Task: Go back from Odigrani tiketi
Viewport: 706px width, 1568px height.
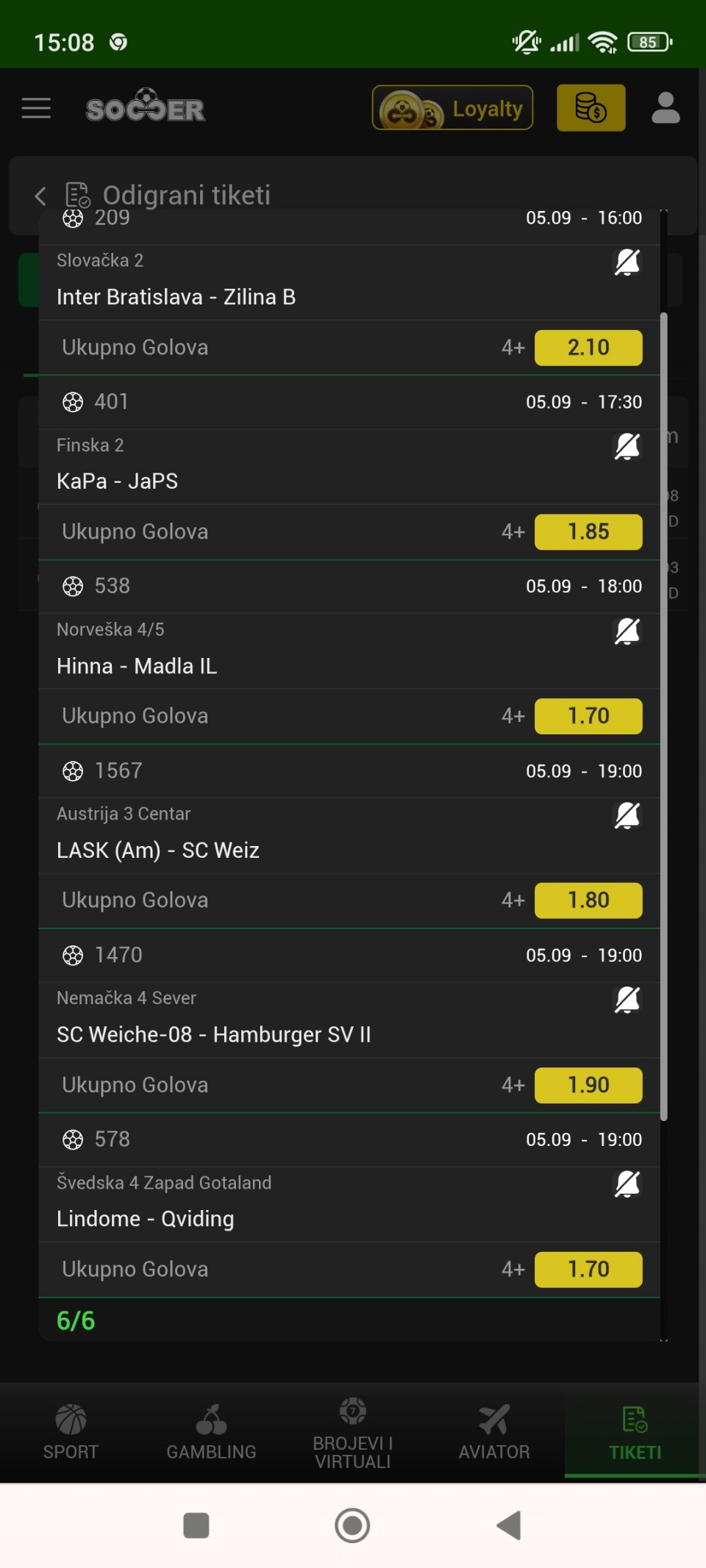Action: [40, 196]
